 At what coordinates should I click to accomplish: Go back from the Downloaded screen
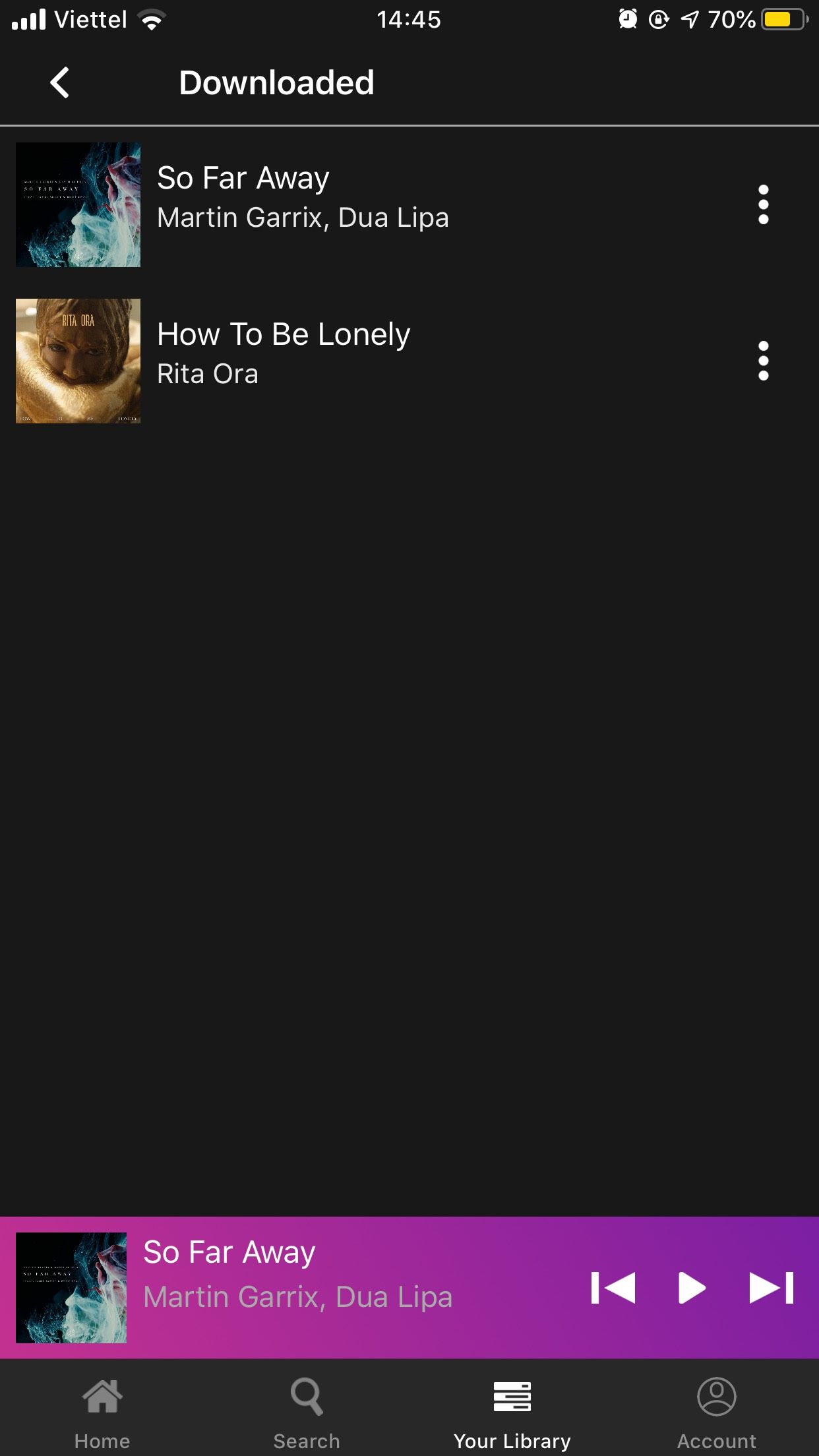[59, 83]
